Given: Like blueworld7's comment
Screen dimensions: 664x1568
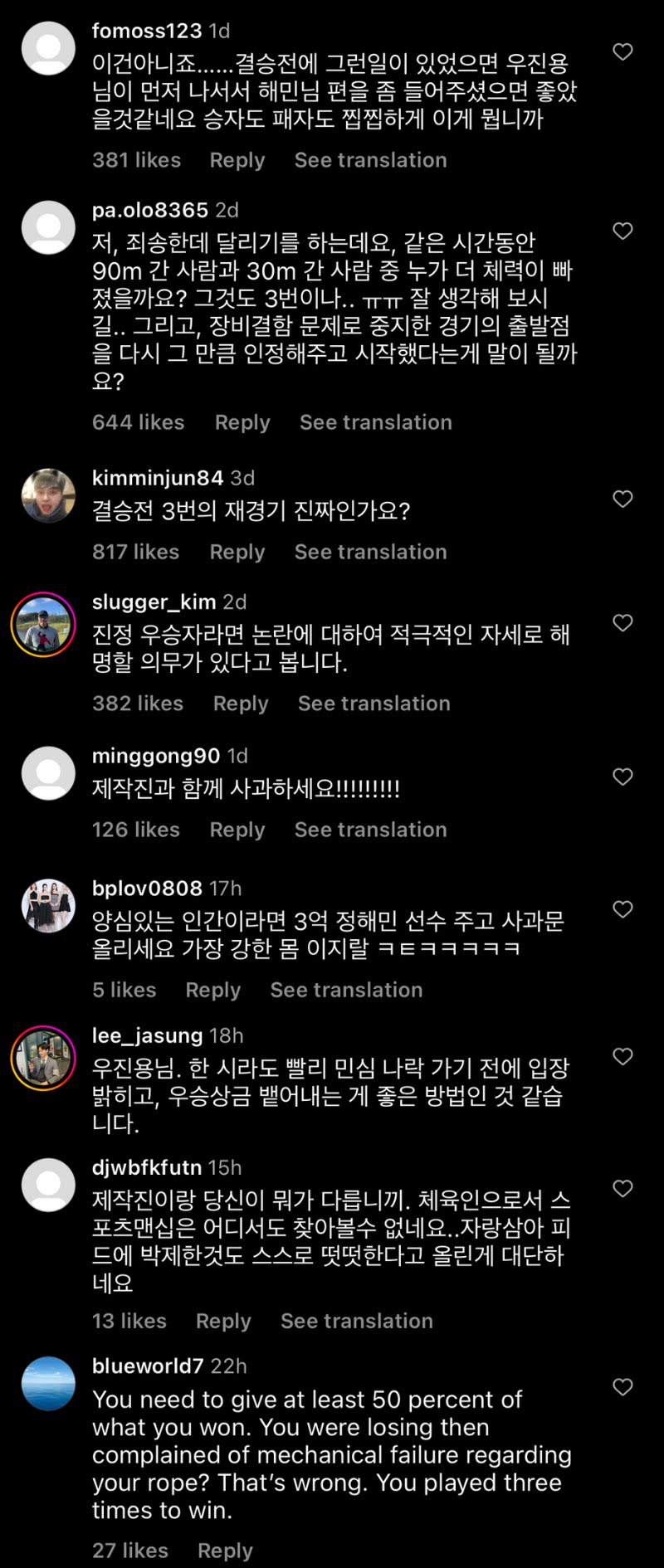Looking at the screenshot, I should (x=622, y=1387).
